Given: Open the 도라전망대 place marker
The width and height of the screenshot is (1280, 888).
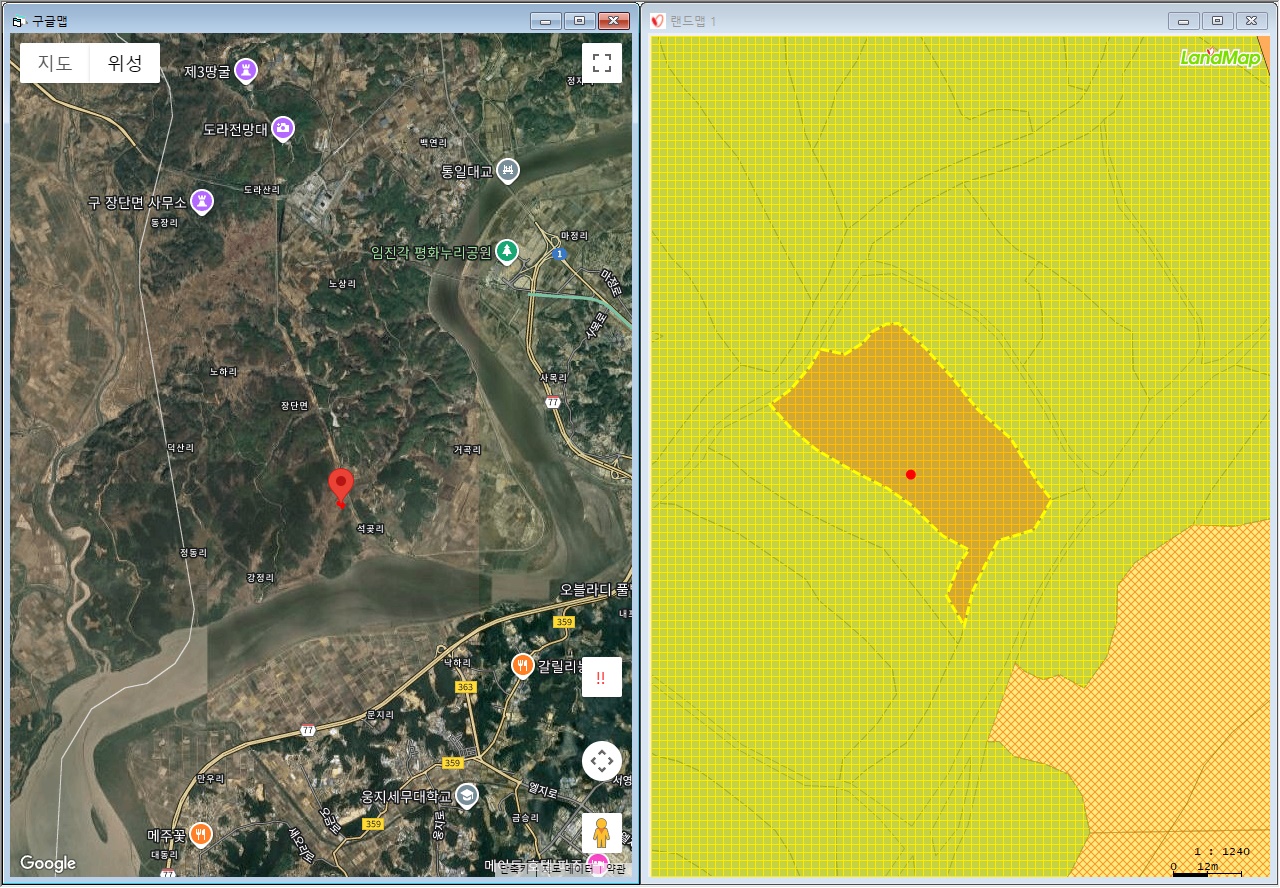Looking at the screenshot, I should (x=283, y=128).
